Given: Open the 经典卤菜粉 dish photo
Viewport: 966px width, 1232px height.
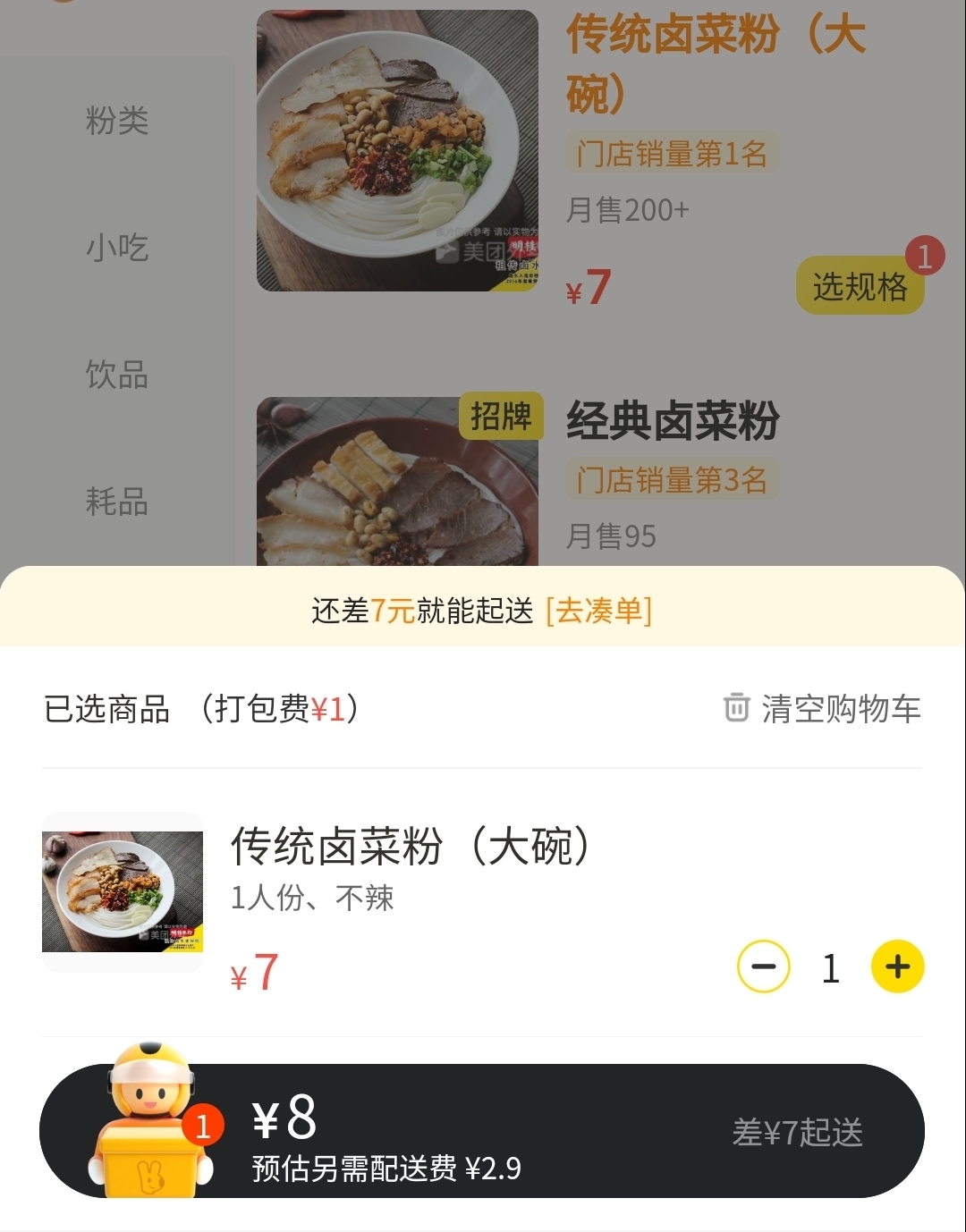Looking at the screenshot, I should [x=397, y=483].
